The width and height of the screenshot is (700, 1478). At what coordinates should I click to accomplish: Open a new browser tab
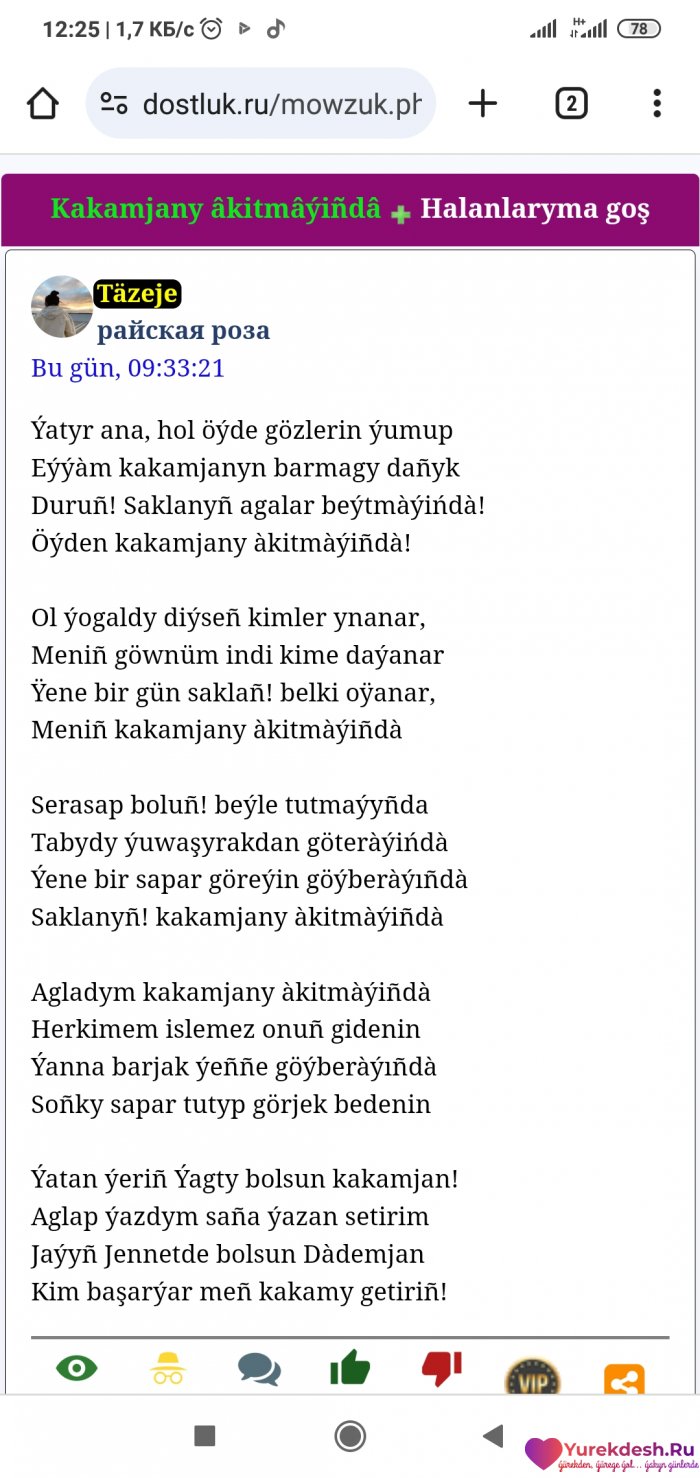[x=482, y=103]
